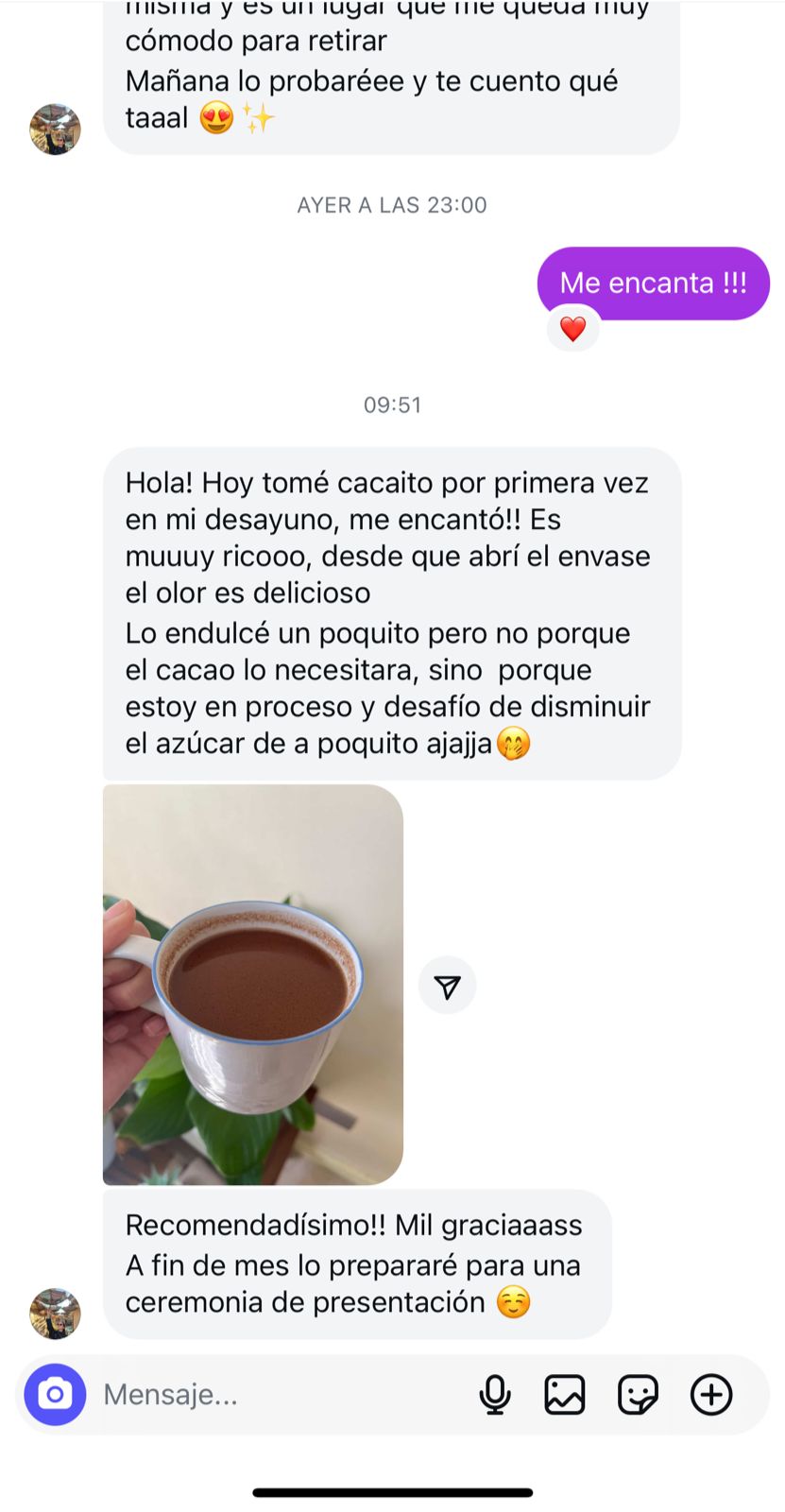Open sender's profile picture beside Recomendadísimo message
This screenshot has width=785, height=1512.
pos(55,1314)
